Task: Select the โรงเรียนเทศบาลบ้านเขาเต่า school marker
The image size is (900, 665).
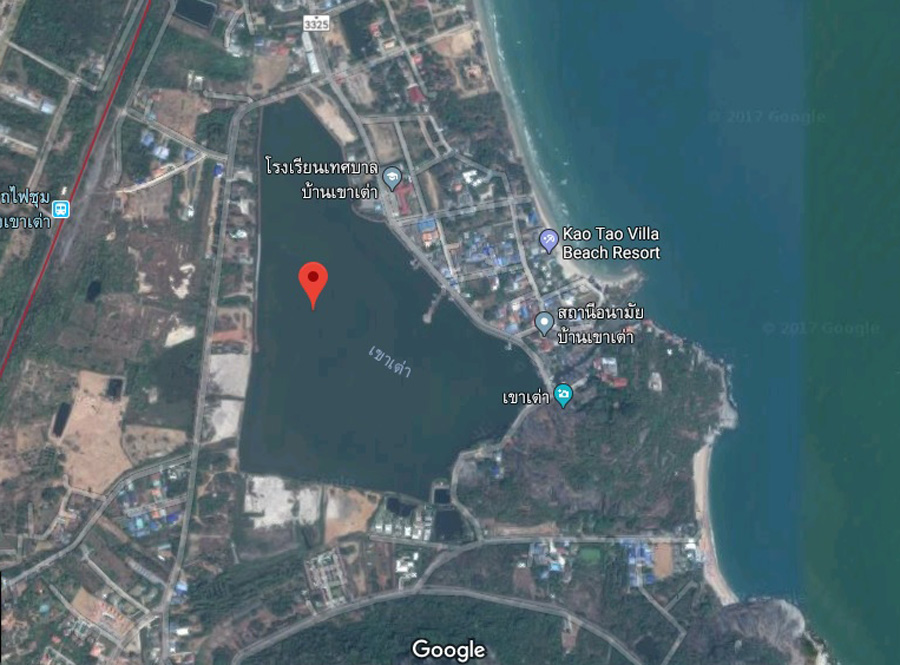Action: [x=393, y=177]
